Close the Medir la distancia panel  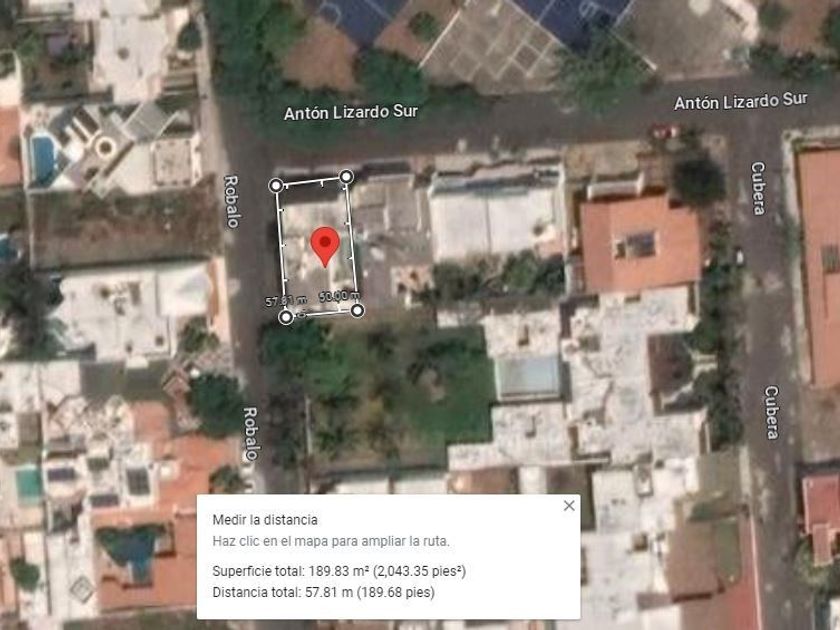point(569,506)
